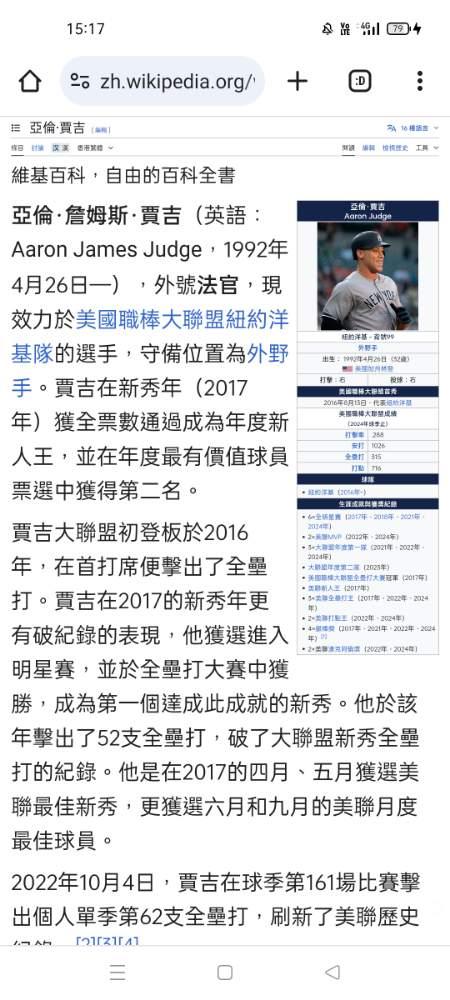Open the browser tab switcher

coord(360,81)
